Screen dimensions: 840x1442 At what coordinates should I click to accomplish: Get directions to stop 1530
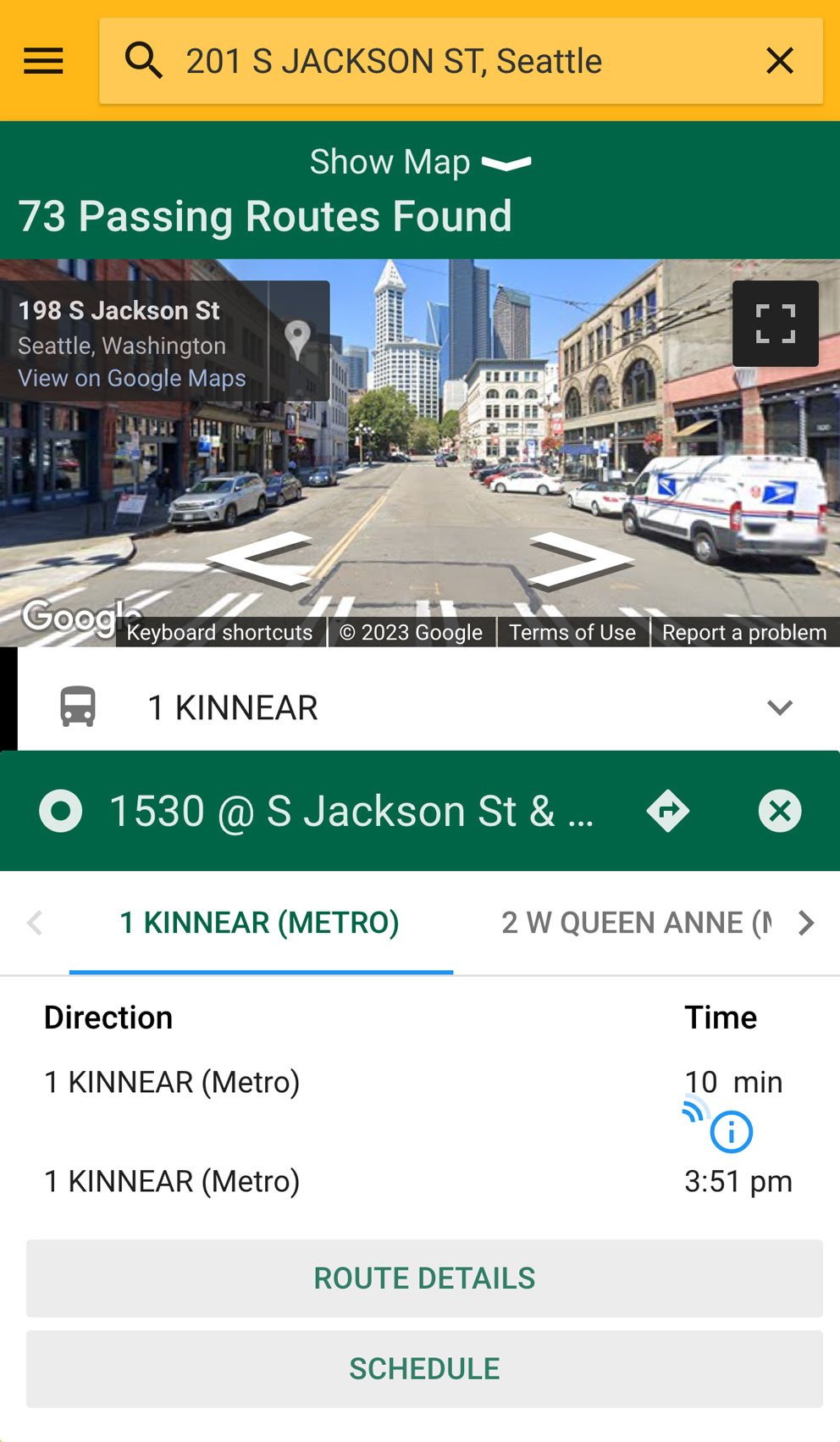coord(668,811)
